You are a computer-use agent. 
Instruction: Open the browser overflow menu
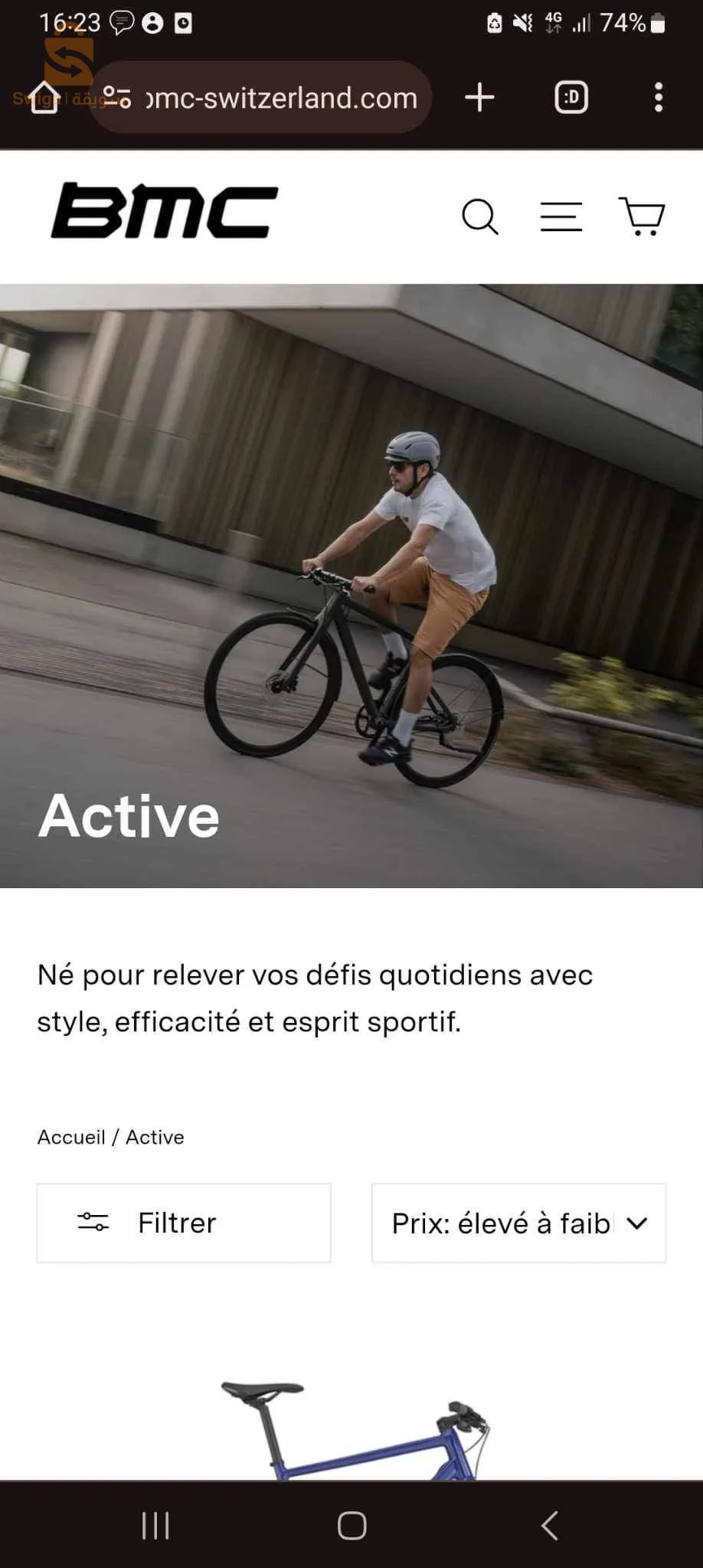click(x=658, y=97)
